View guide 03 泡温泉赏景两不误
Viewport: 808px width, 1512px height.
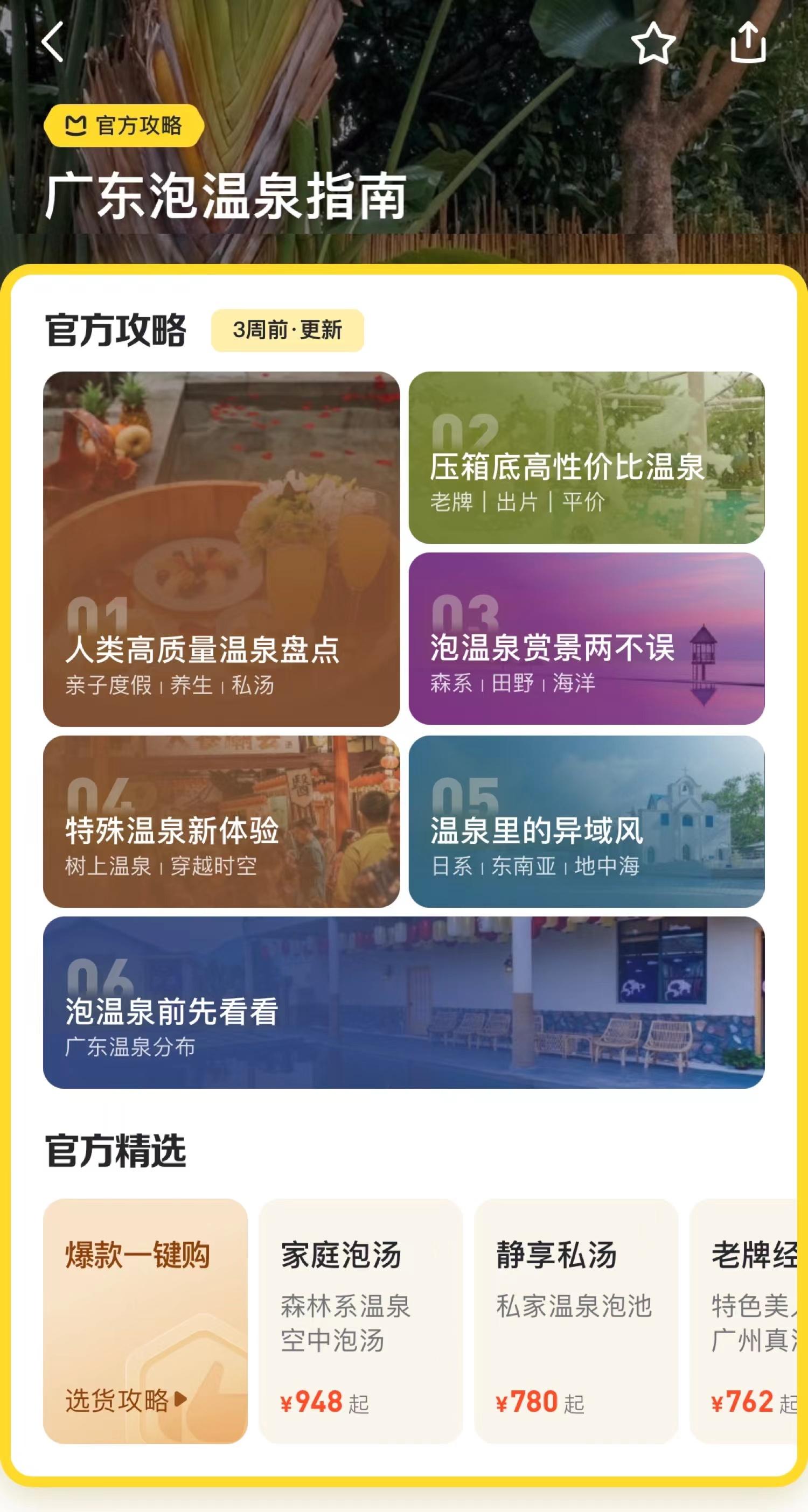(587, 639)
